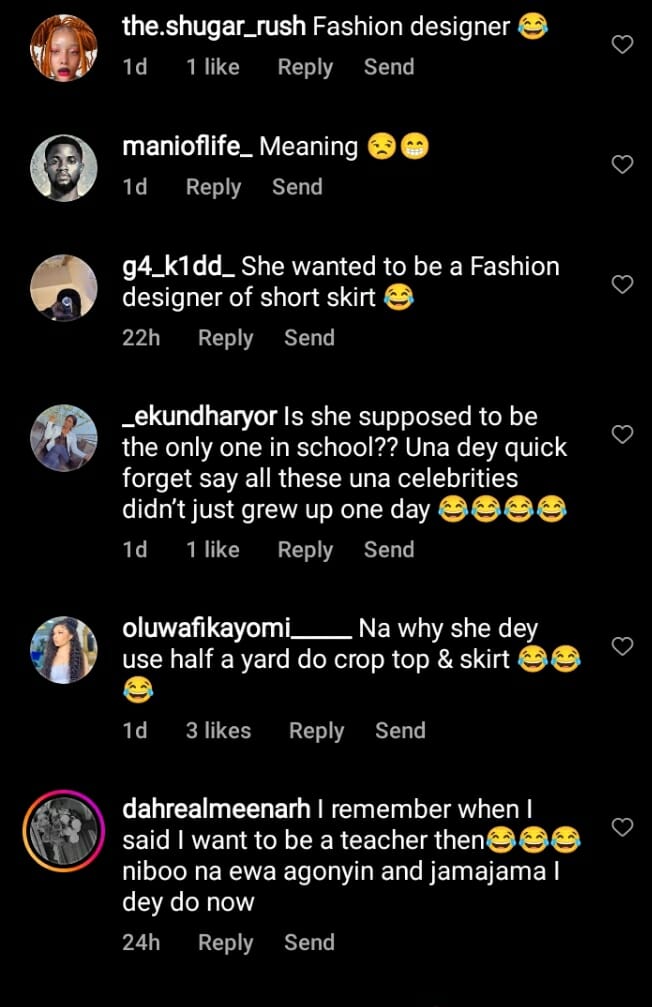This screenshot has width=652, height=1007.
Task: Reply to the.shugar_rush's comment
Action: (305, 67)
